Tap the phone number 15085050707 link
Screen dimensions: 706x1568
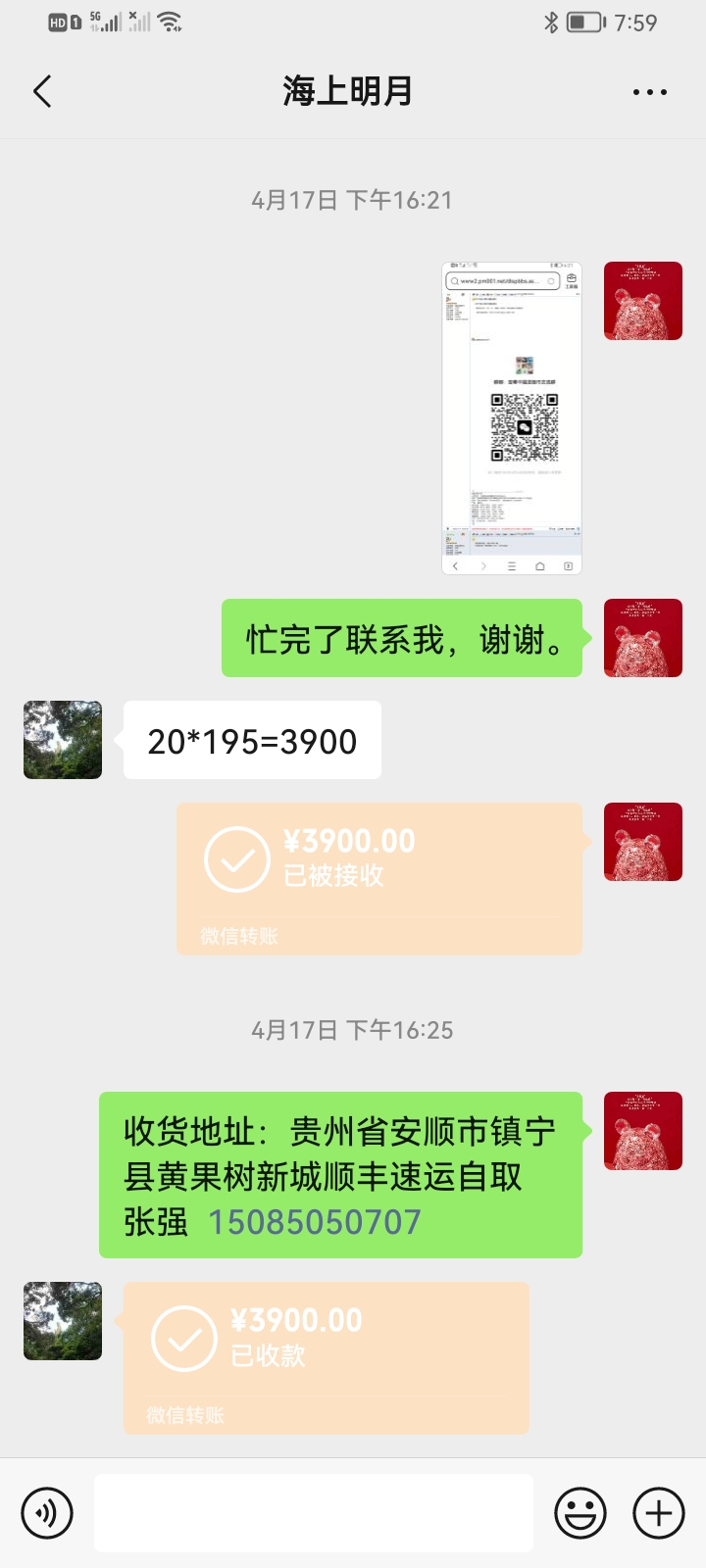[x=315, y=1222]
